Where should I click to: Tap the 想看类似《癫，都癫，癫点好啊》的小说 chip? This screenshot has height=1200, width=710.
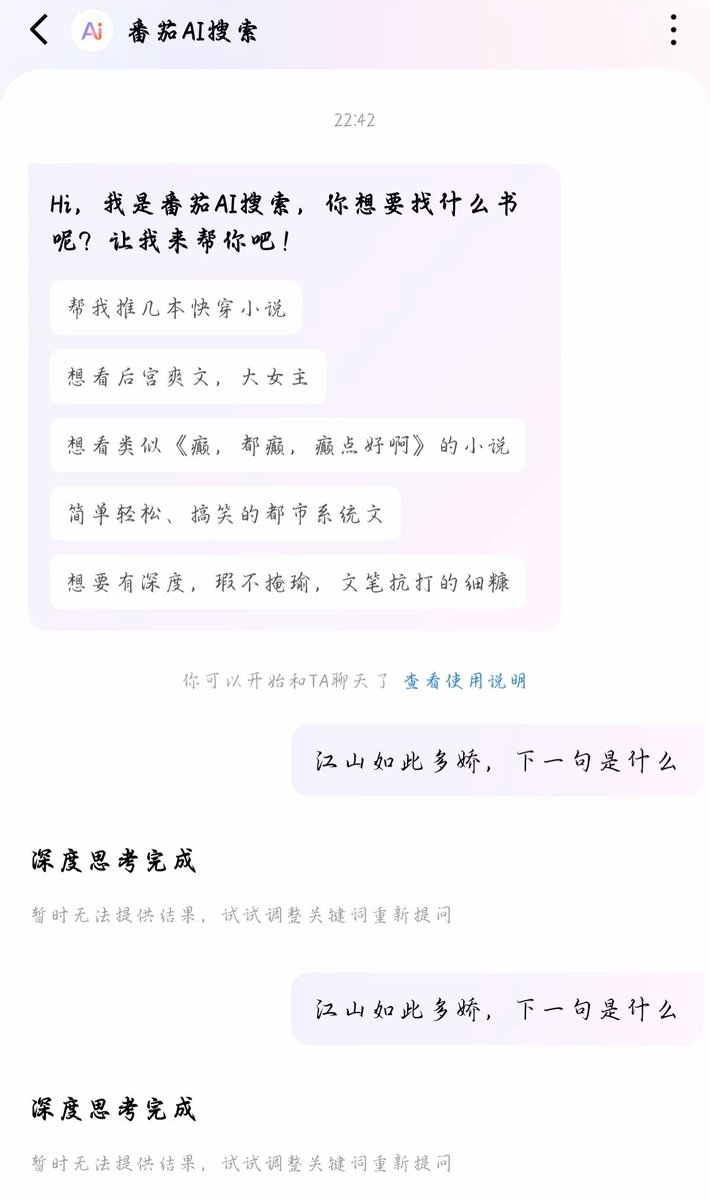coord(288,445)
